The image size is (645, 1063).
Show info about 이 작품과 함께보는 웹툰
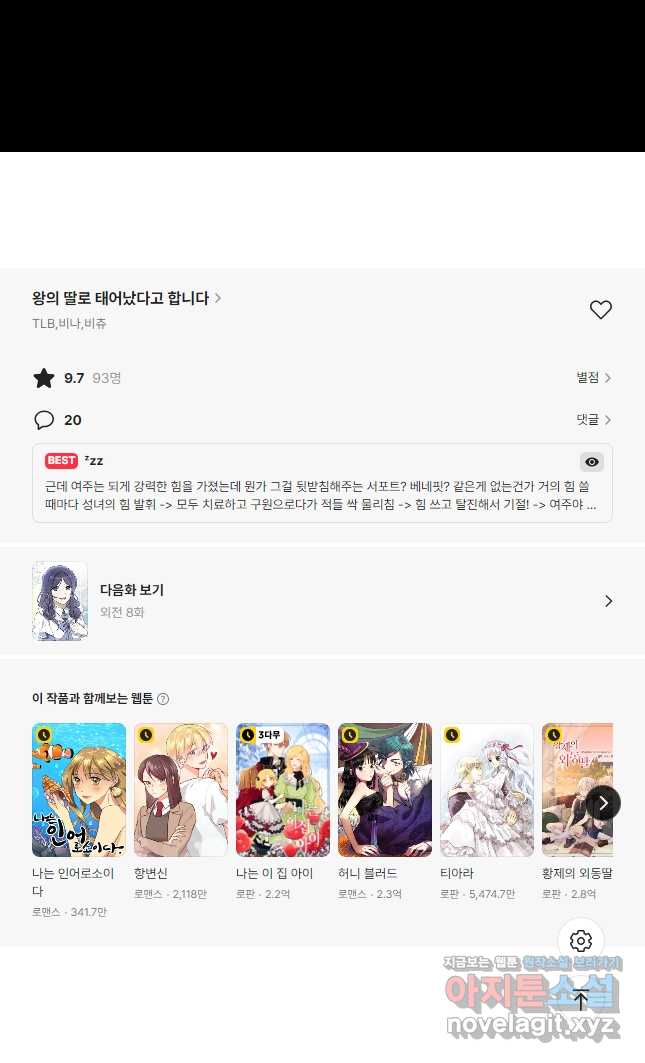coord(163,699)
